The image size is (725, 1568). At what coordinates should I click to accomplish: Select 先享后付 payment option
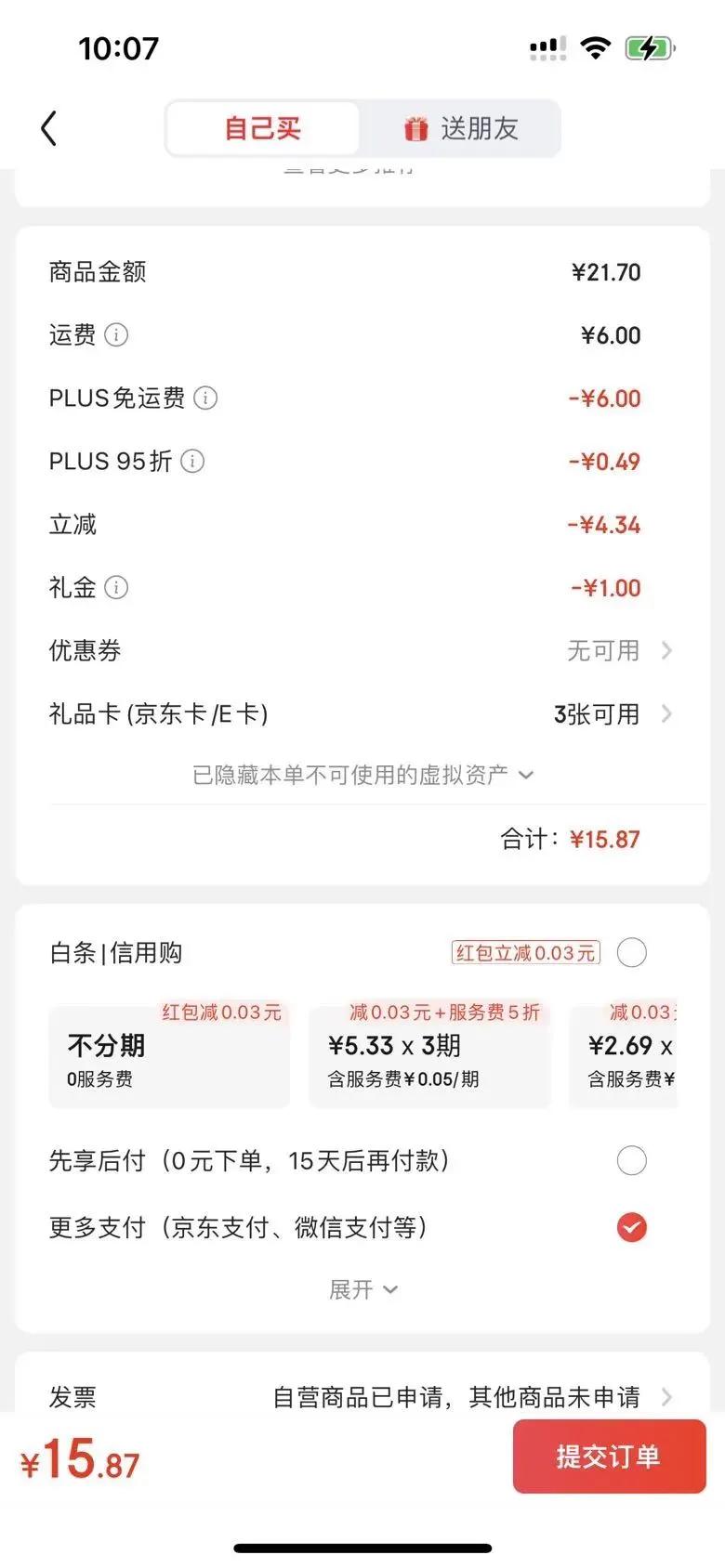click(x=631, y=1161)
